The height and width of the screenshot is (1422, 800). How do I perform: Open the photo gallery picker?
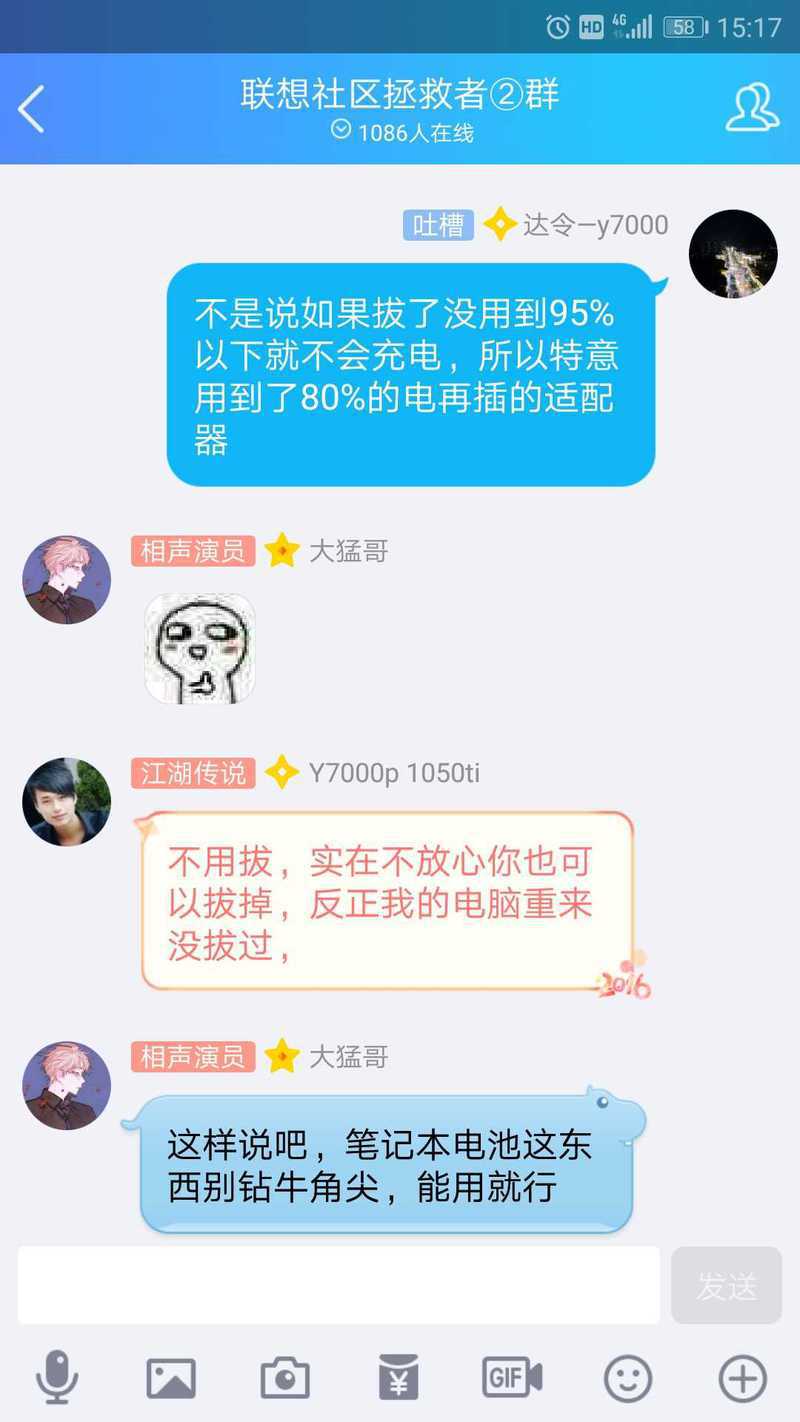point(171,1379)
